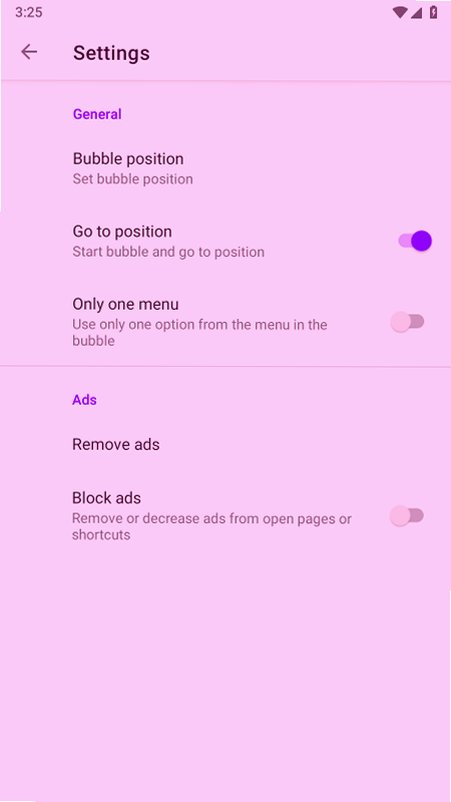Turn off the Go to position switch
451x802 pixels.
click(415, 240)
